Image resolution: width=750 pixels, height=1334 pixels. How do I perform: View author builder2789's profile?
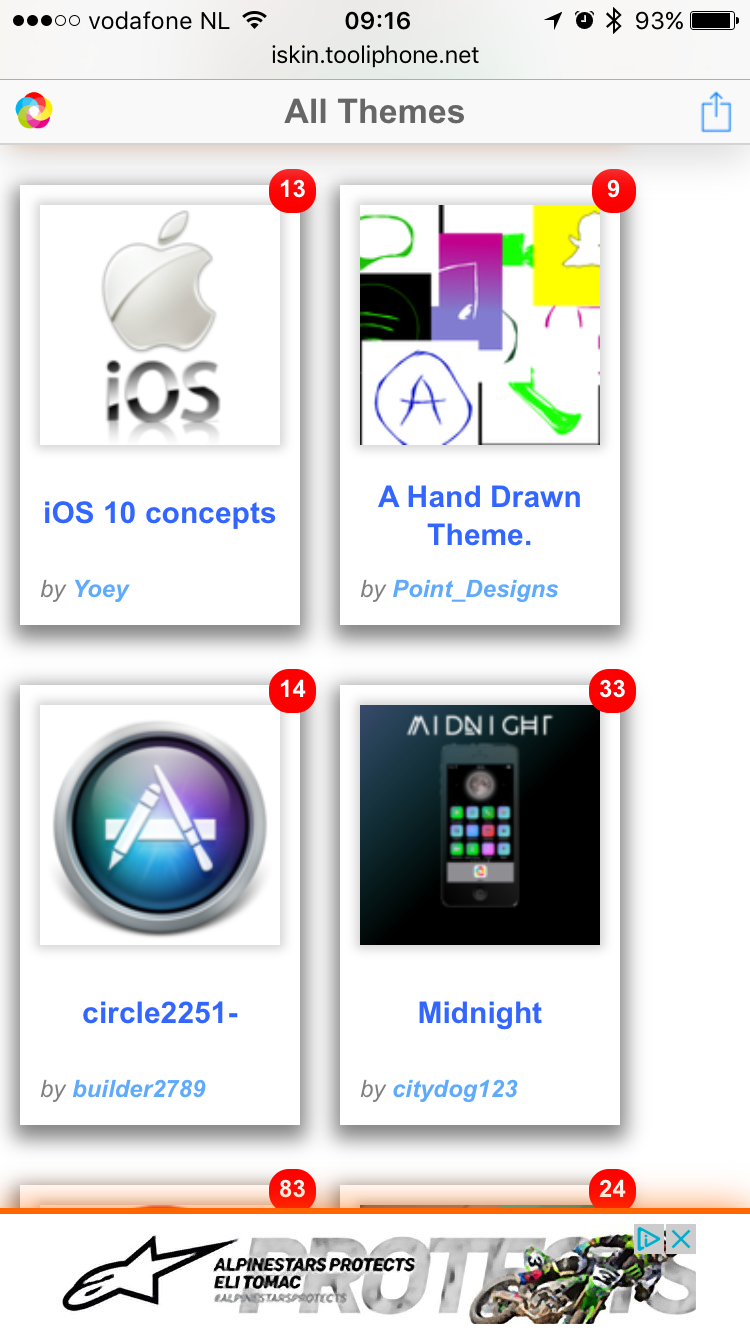tap(139, 1089)
